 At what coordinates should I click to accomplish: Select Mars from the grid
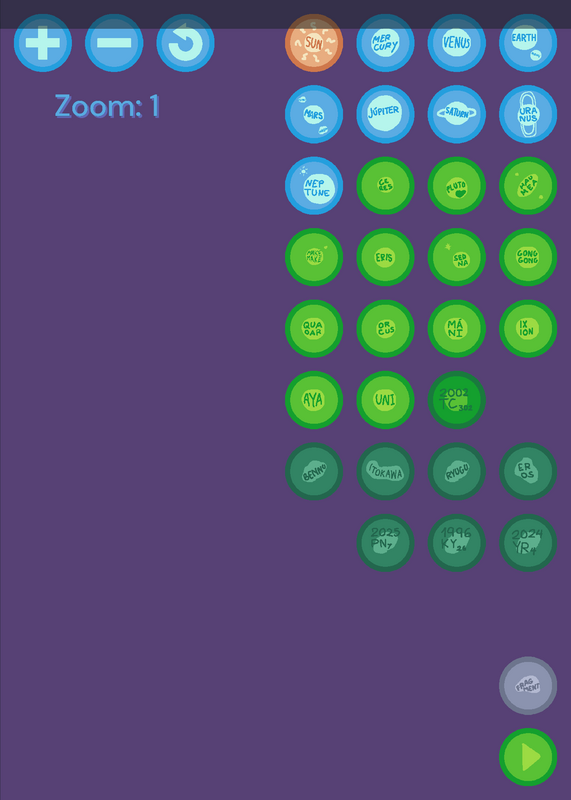[314, 114]
